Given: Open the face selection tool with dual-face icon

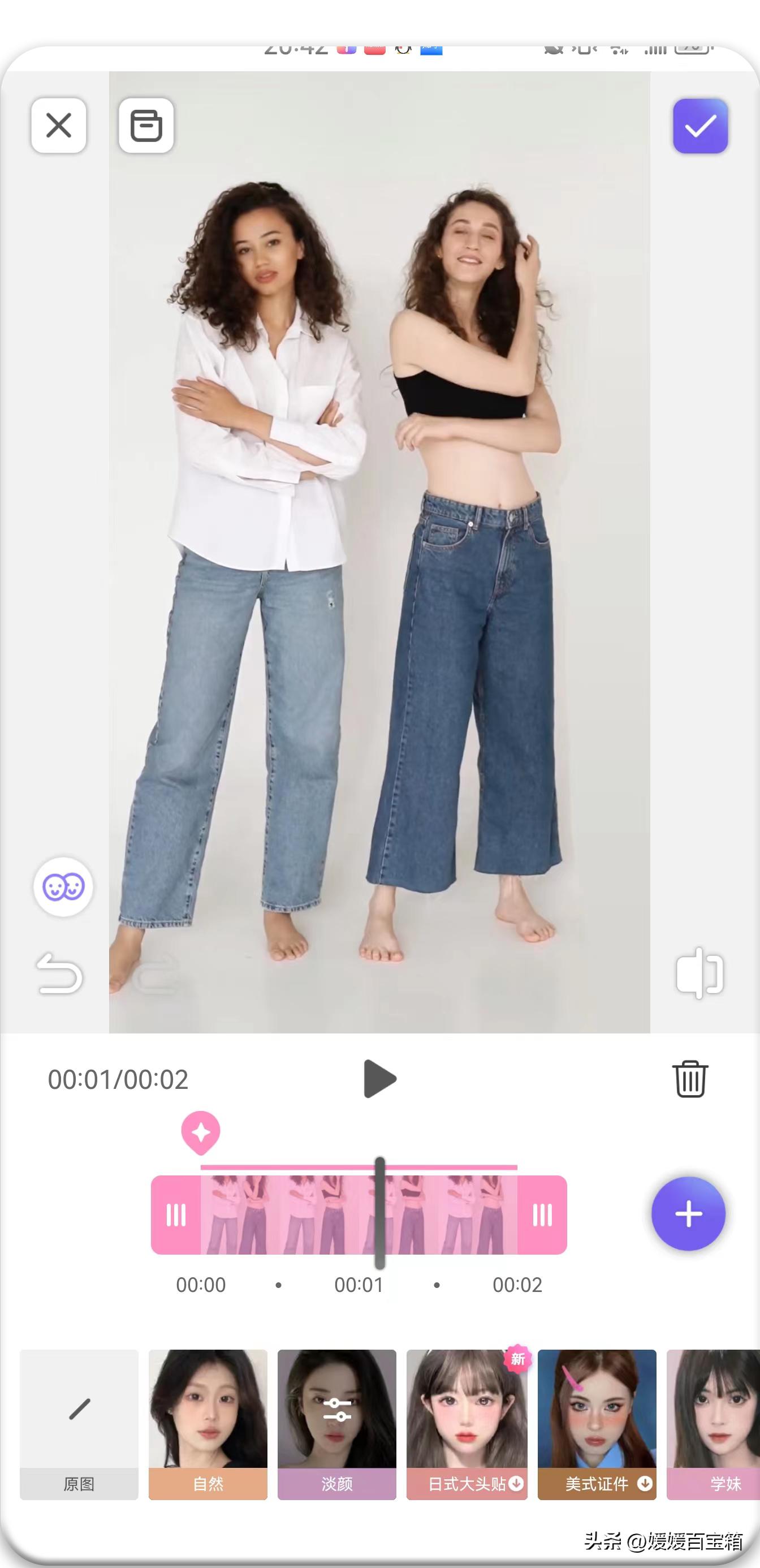Looking at the screenshot, I should (x=63, y=887).
